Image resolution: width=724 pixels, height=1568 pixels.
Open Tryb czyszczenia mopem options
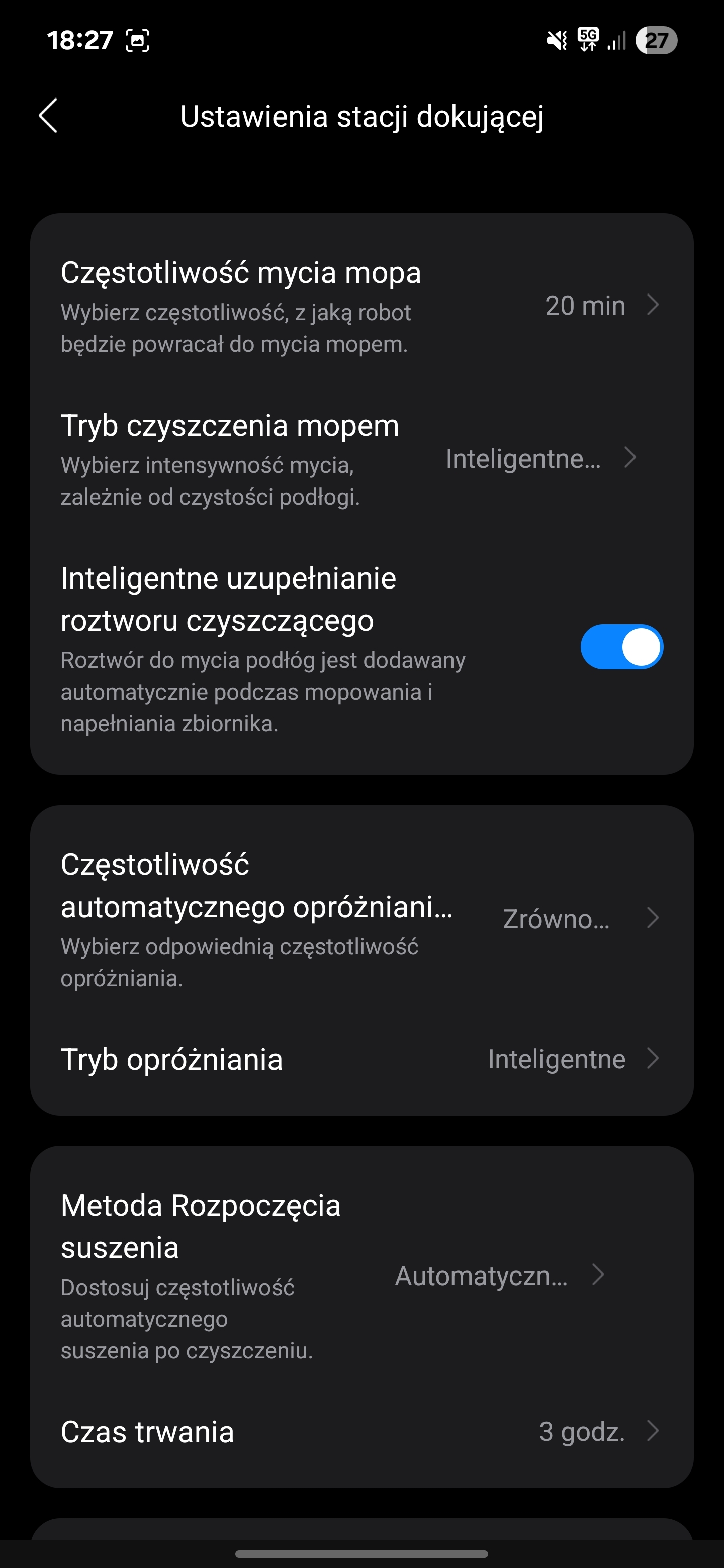361,459
